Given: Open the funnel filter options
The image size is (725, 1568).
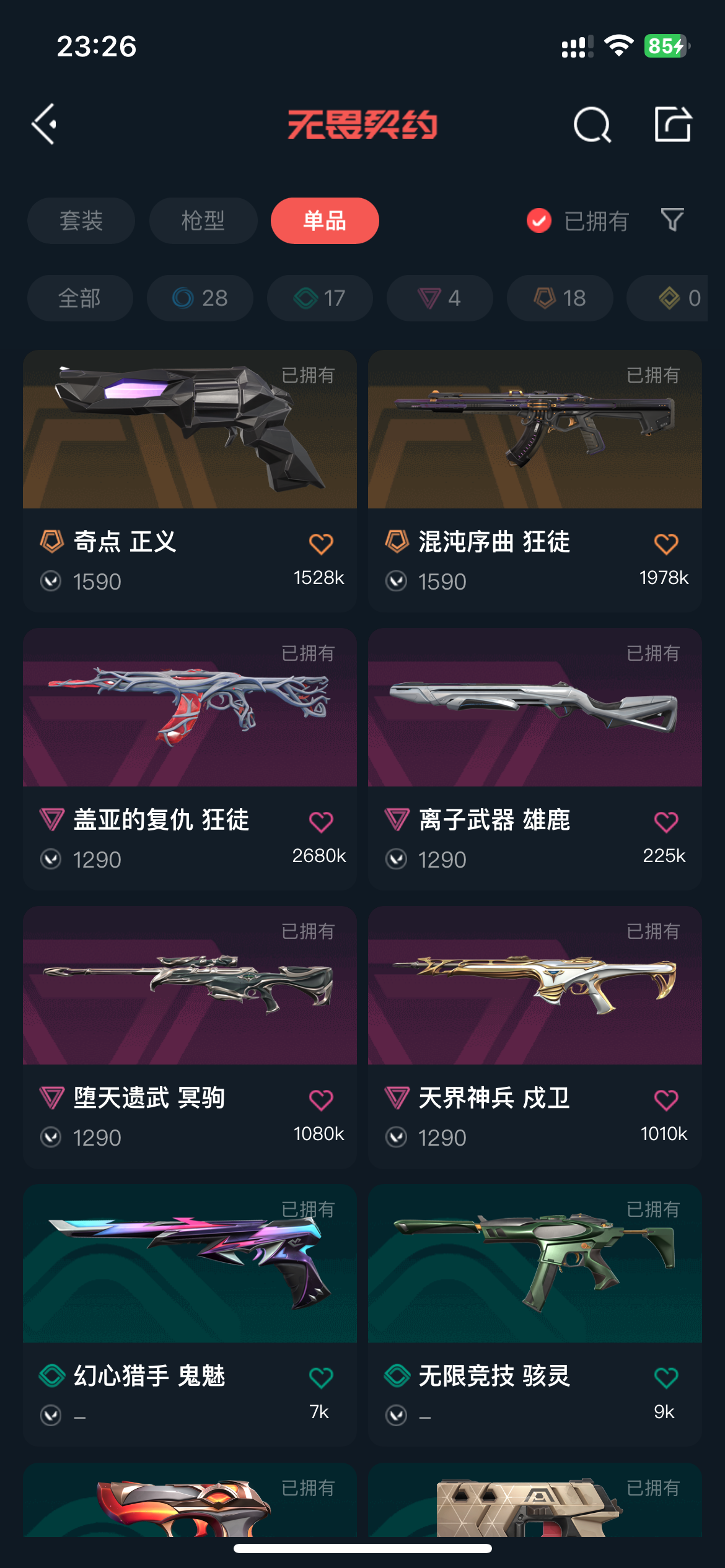Looking at the screenshot, I should pos(672,220).
